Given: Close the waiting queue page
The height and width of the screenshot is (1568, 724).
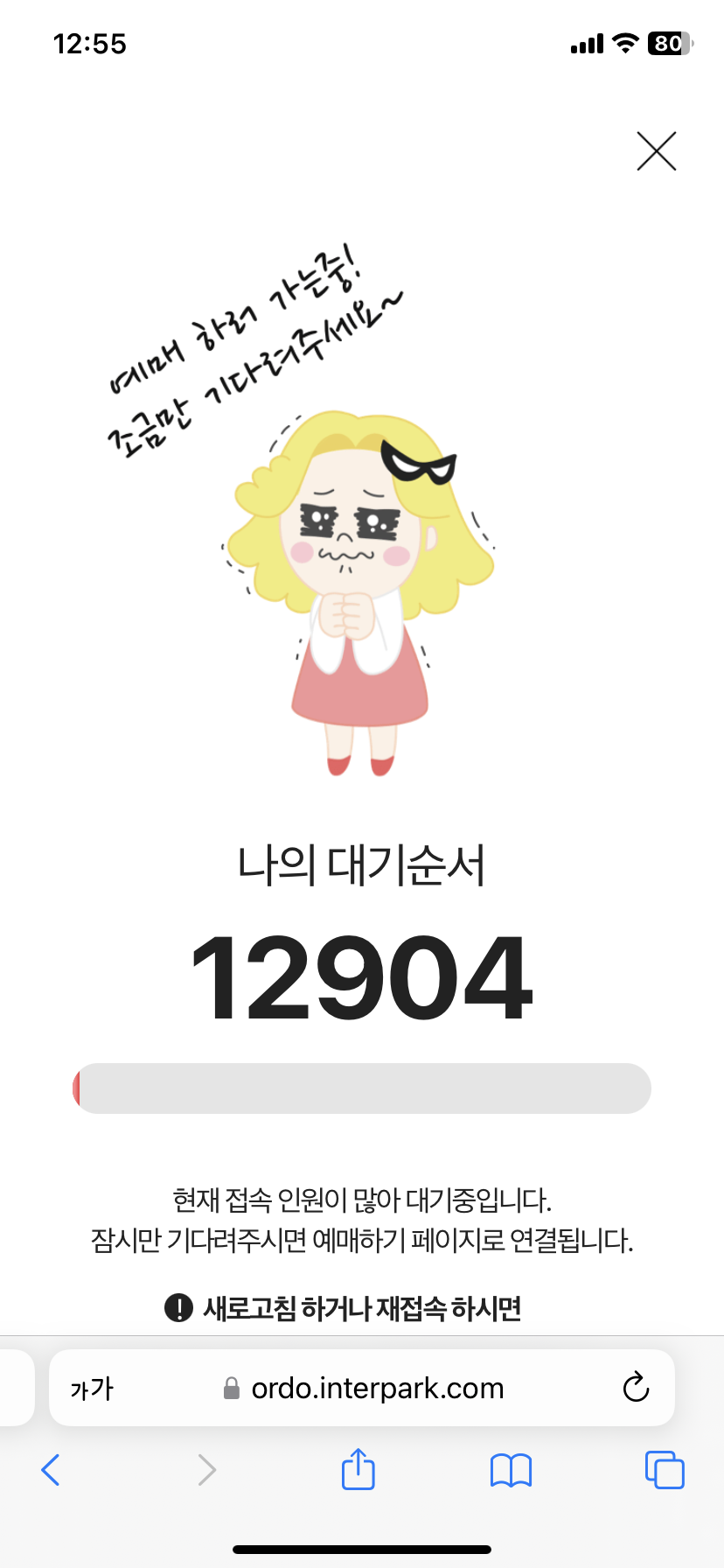Looking at the screenshot, I should pos(656,151).
